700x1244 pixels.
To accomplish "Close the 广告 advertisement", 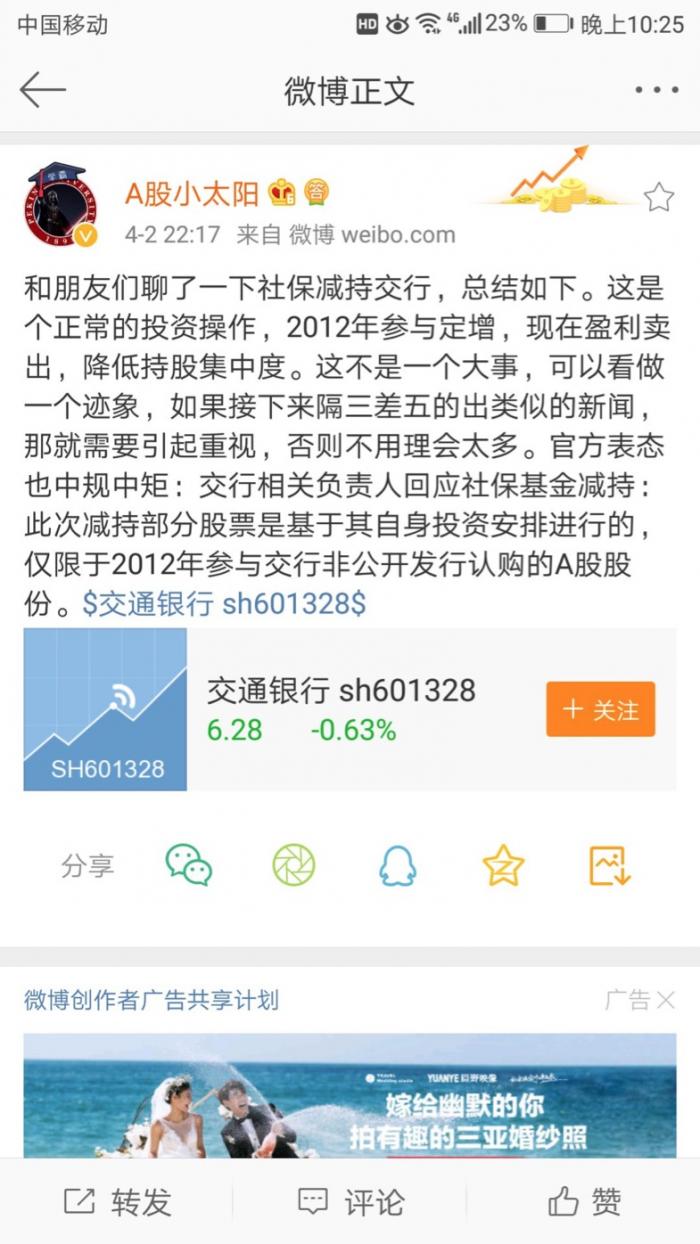I will (x=665, y=999).
